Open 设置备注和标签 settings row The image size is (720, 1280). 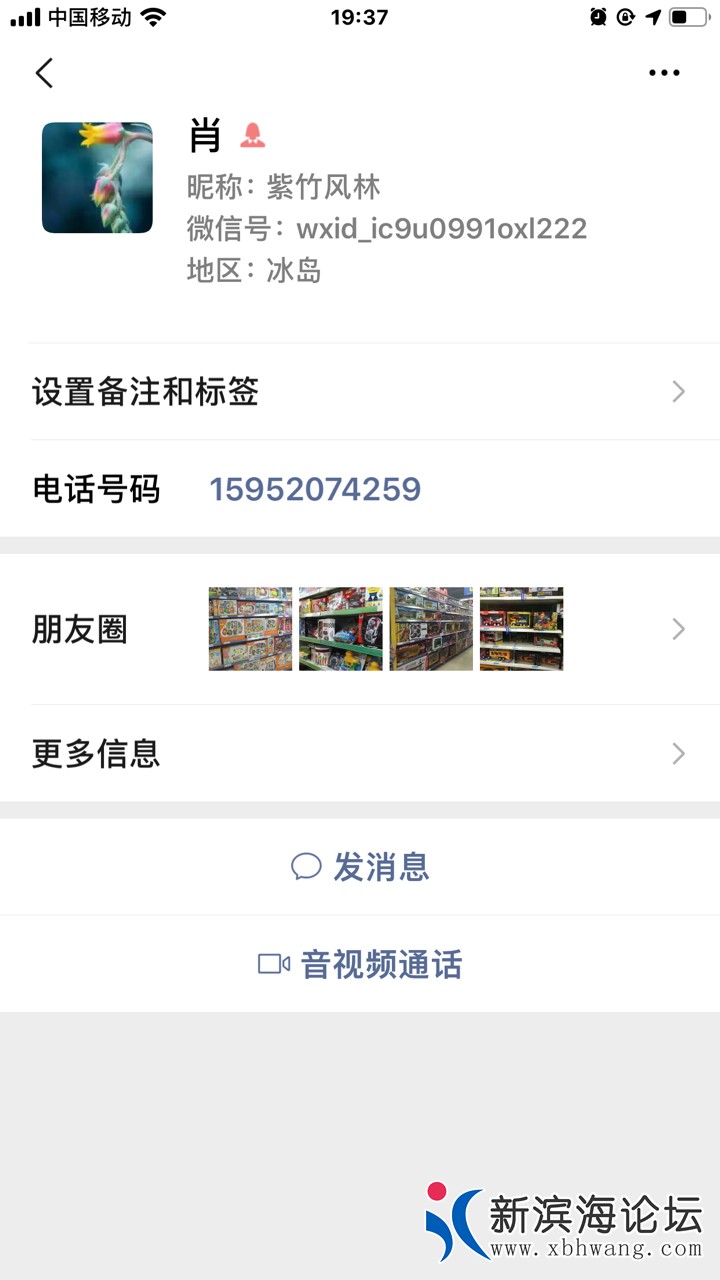click(360, 391)
